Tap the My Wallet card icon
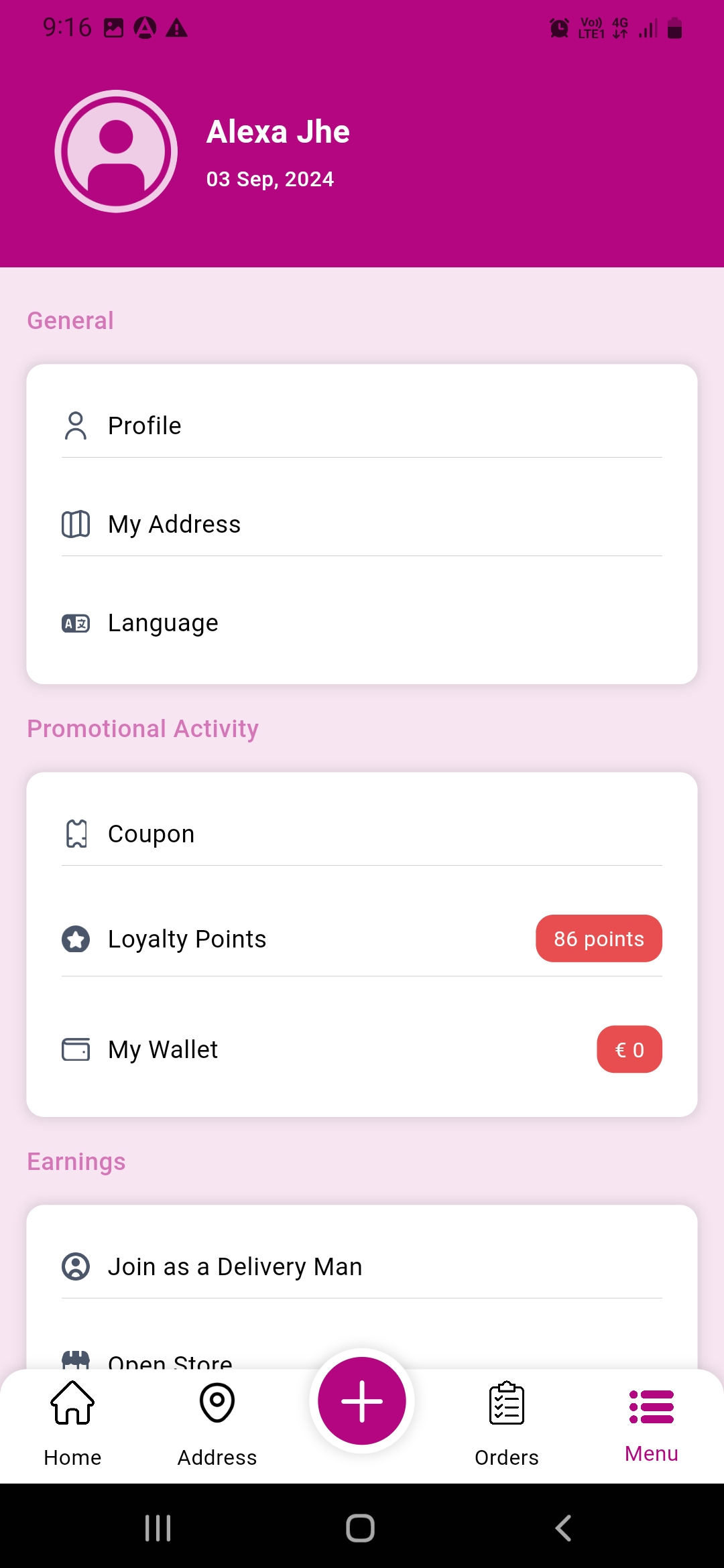 [x=76, y=1049]
